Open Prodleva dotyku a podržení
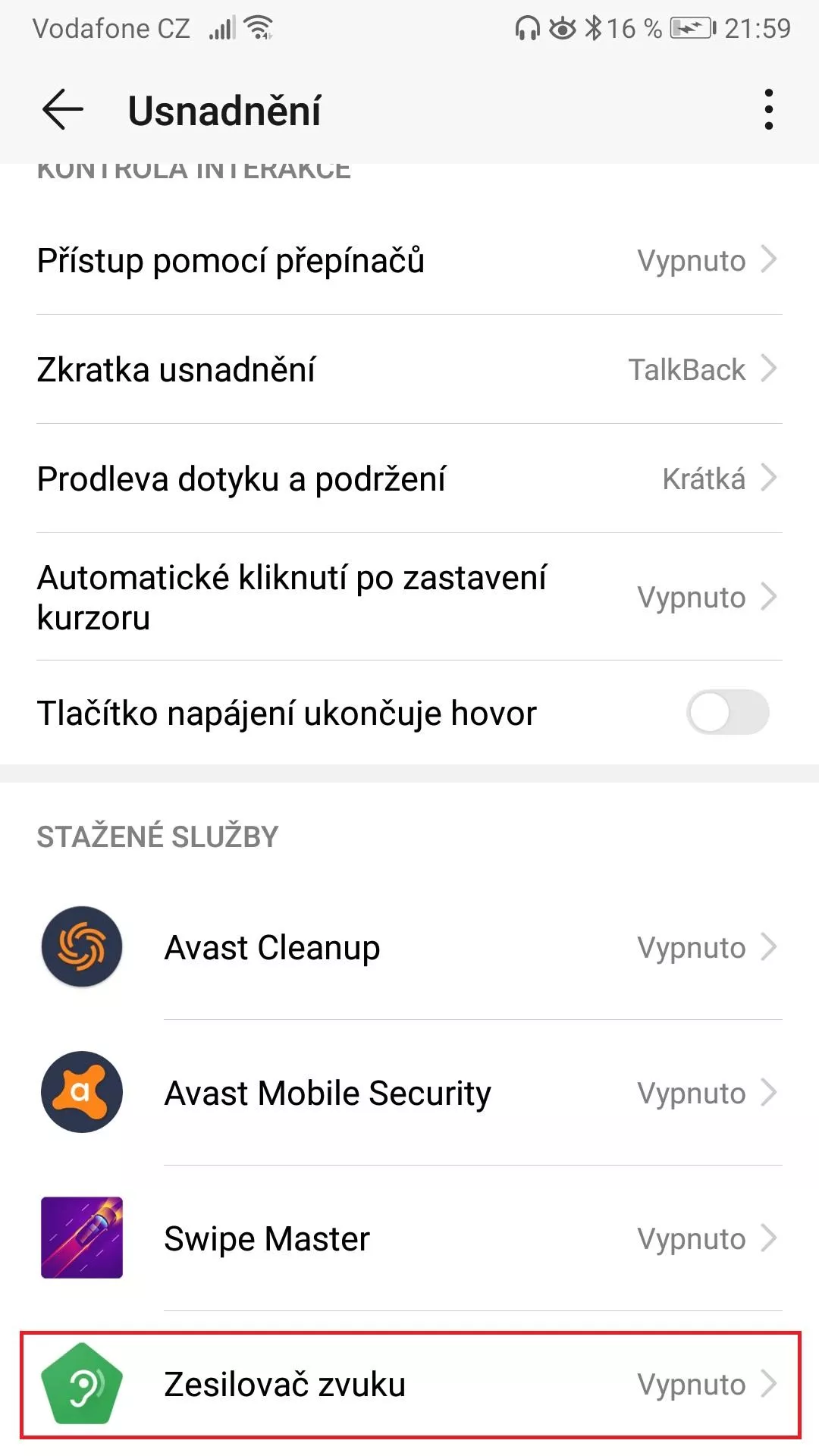Image resolution: width=819 pixels, height=1456 pixels. [409, 479]
